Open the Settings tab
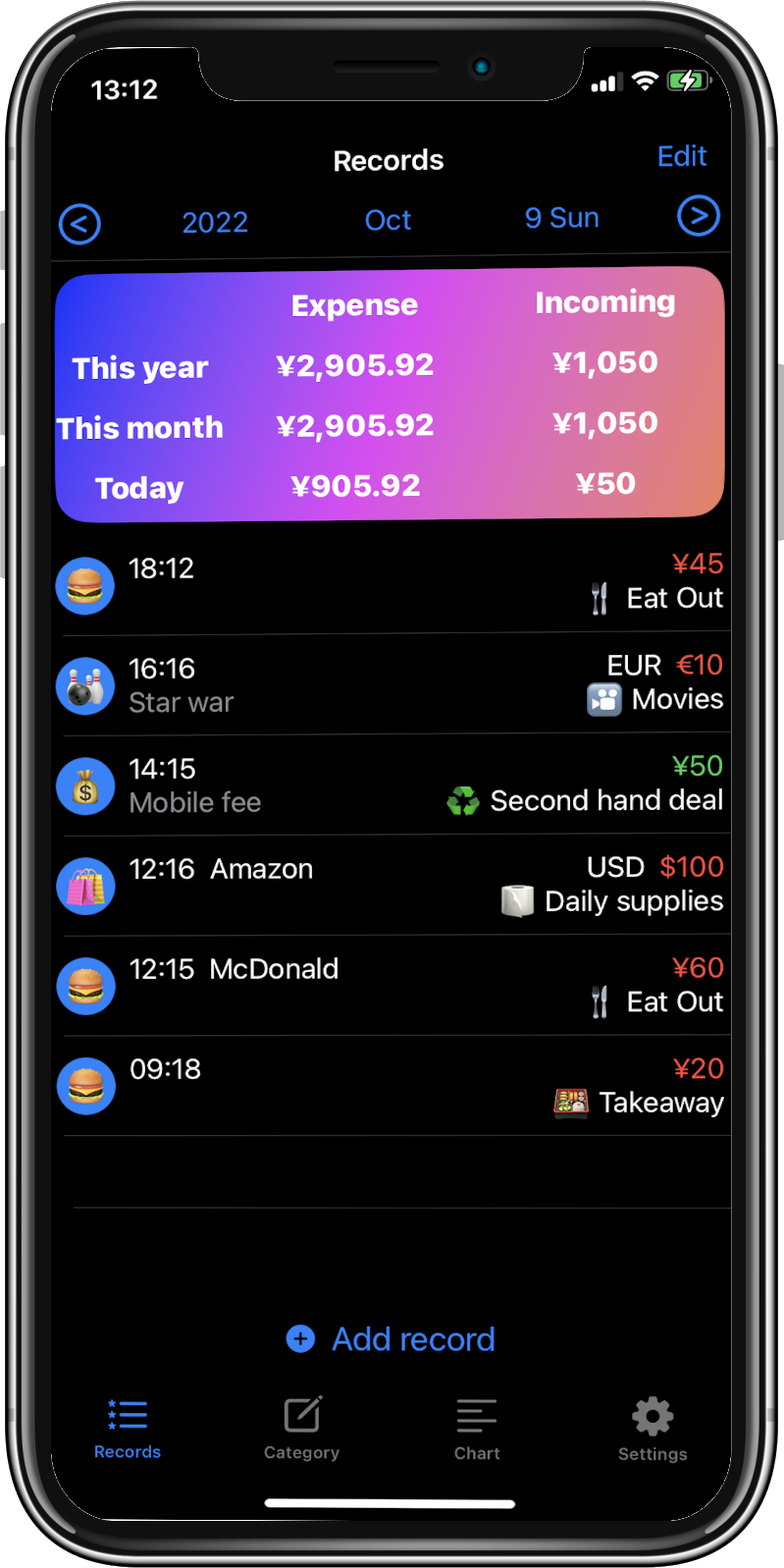784x1568 pixels. 653,1428
